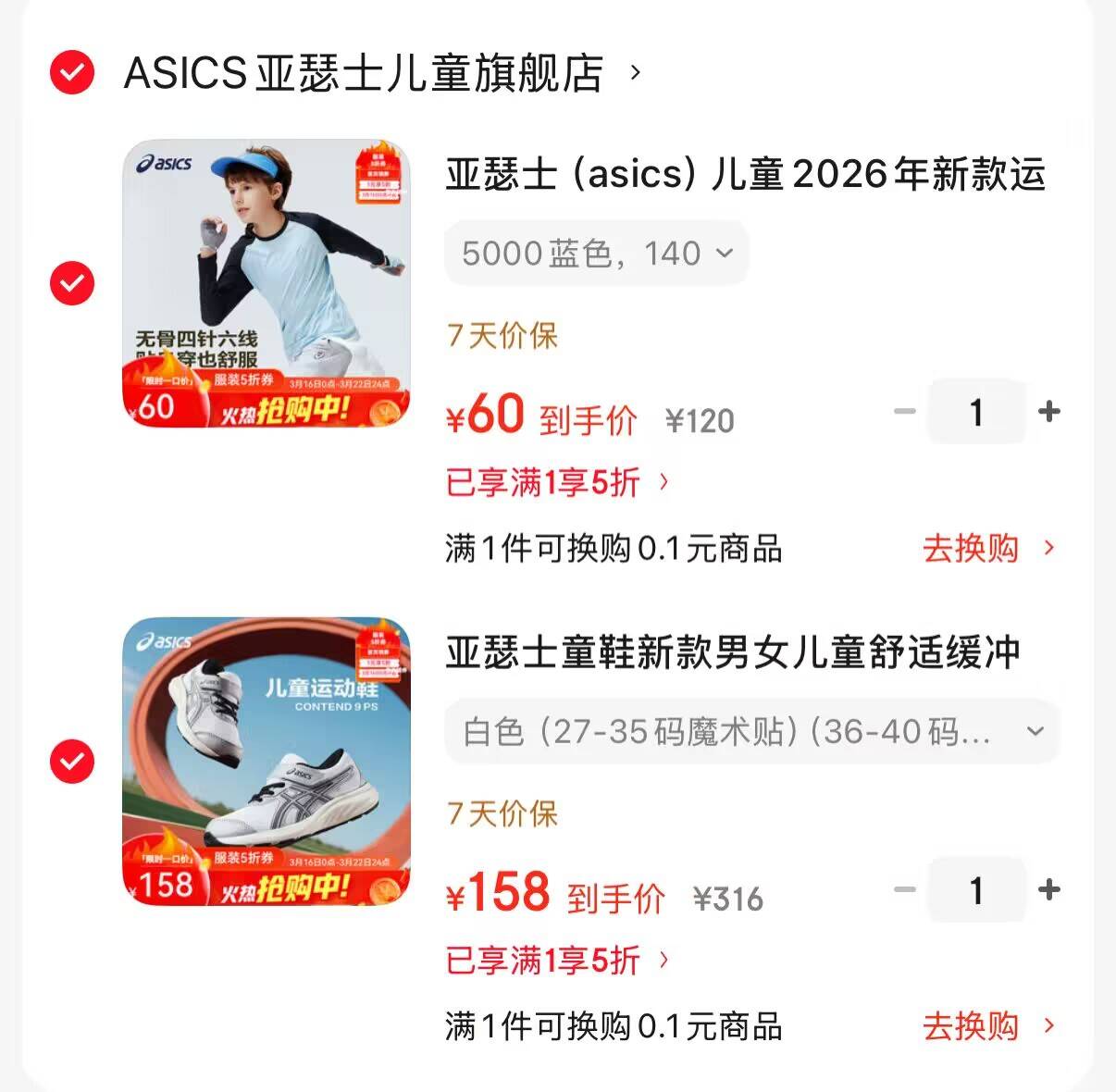Viewport: 1116px width, 1092px height.
Task: Deselect the 亚瑟士童鞋 shoes item checkbox
Action: pyautogui.click(x=72, y=762)
